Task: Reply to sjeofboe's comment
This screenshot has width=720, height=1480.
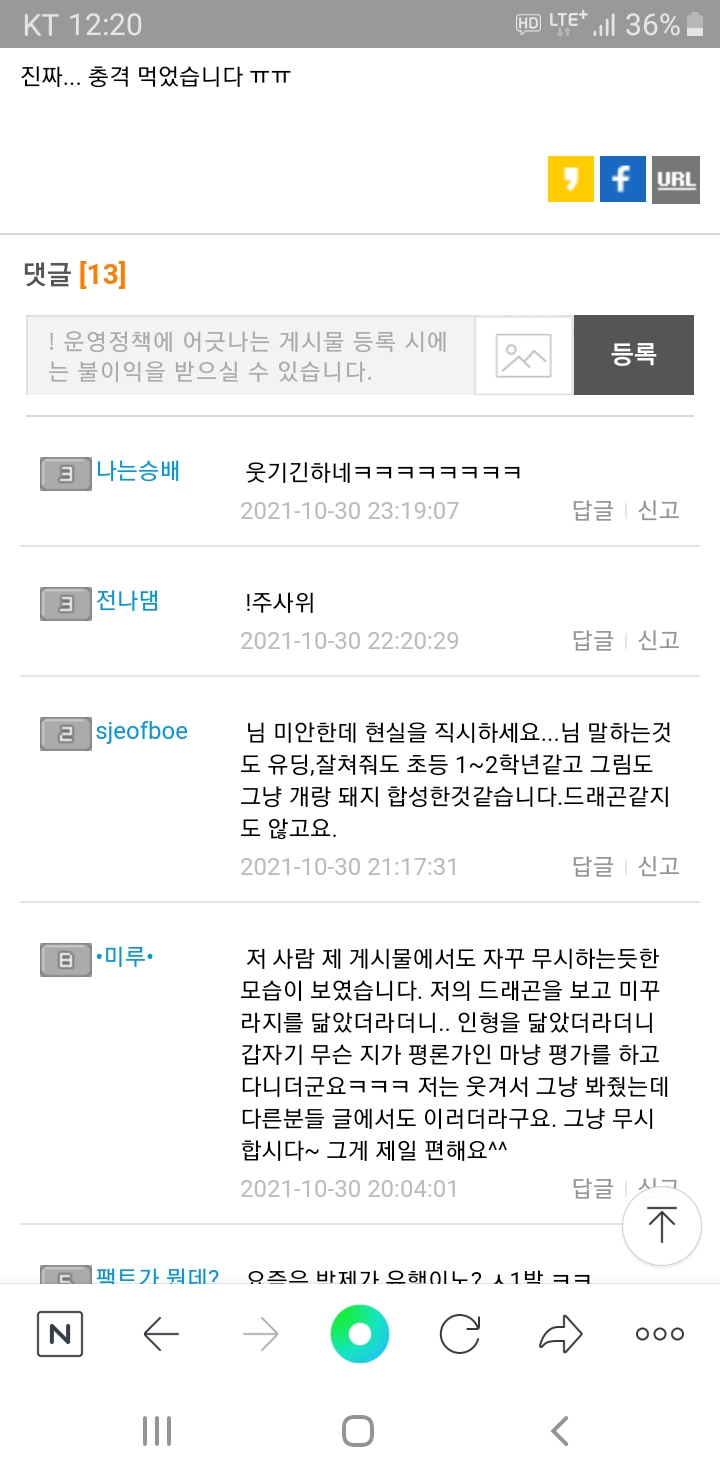Action: (592, 866)
